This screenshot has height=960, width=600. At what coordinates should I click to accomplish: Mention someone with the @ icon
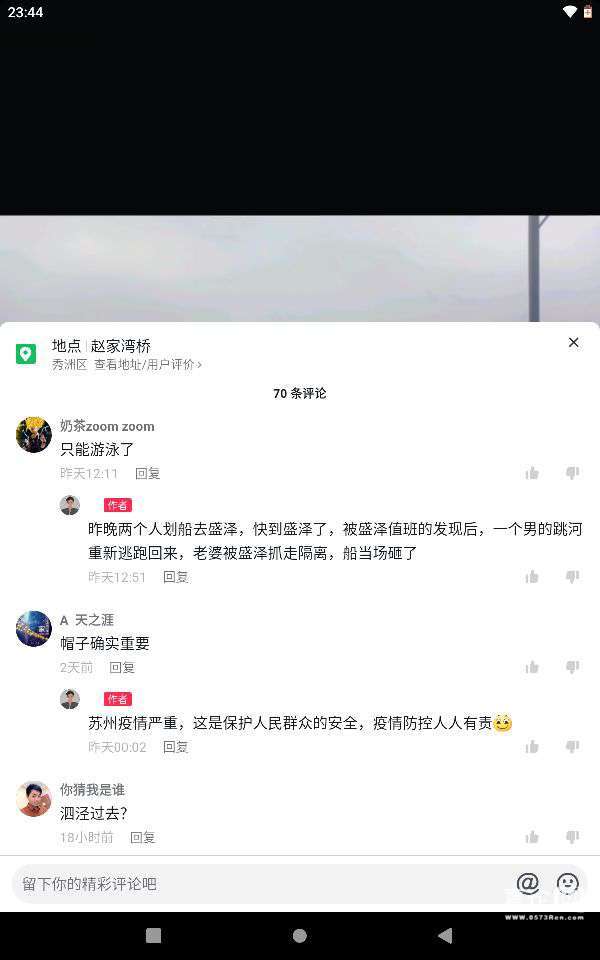[x=527, y=883]
